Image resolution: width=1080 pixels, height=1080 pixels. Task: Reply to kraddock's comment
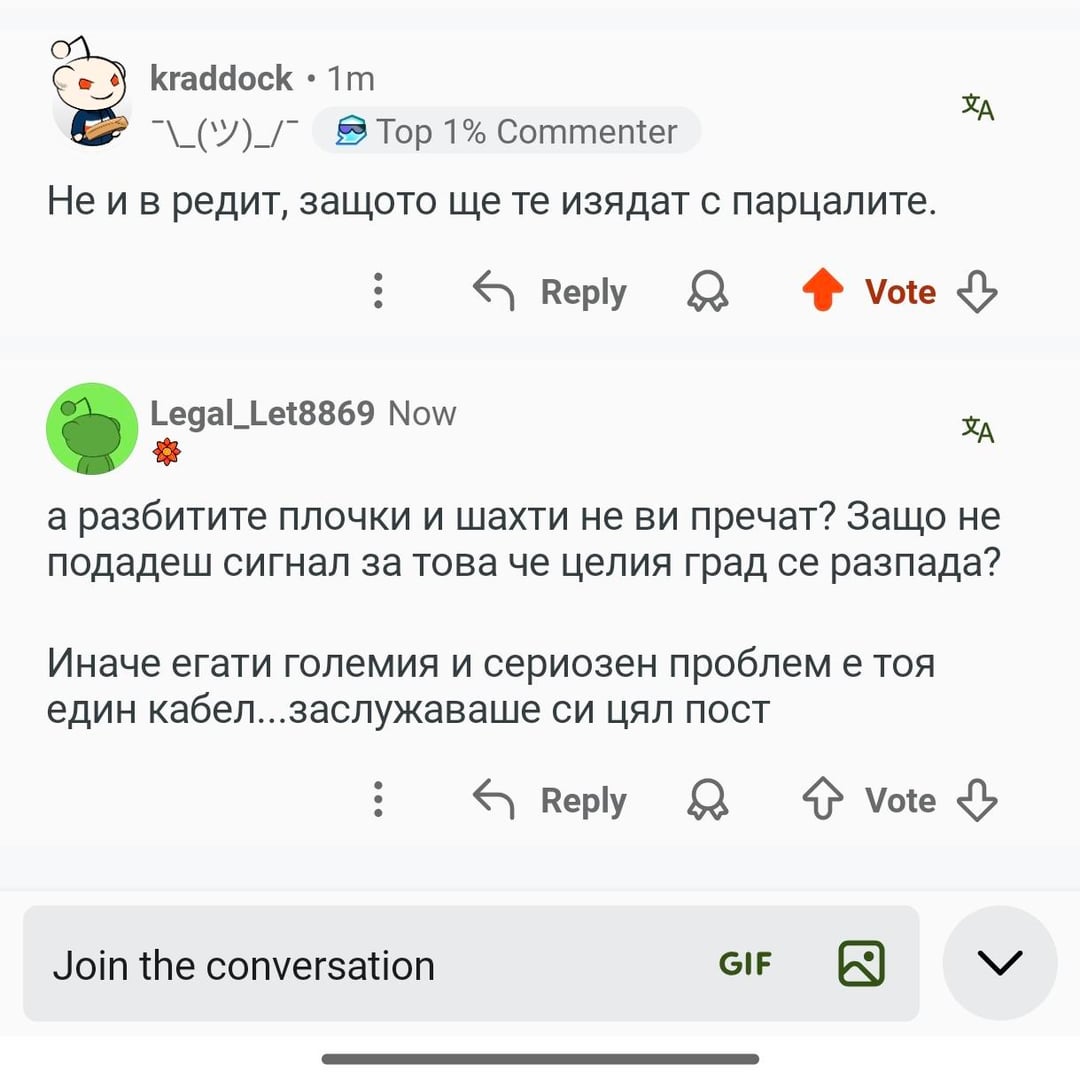[549, 291]
